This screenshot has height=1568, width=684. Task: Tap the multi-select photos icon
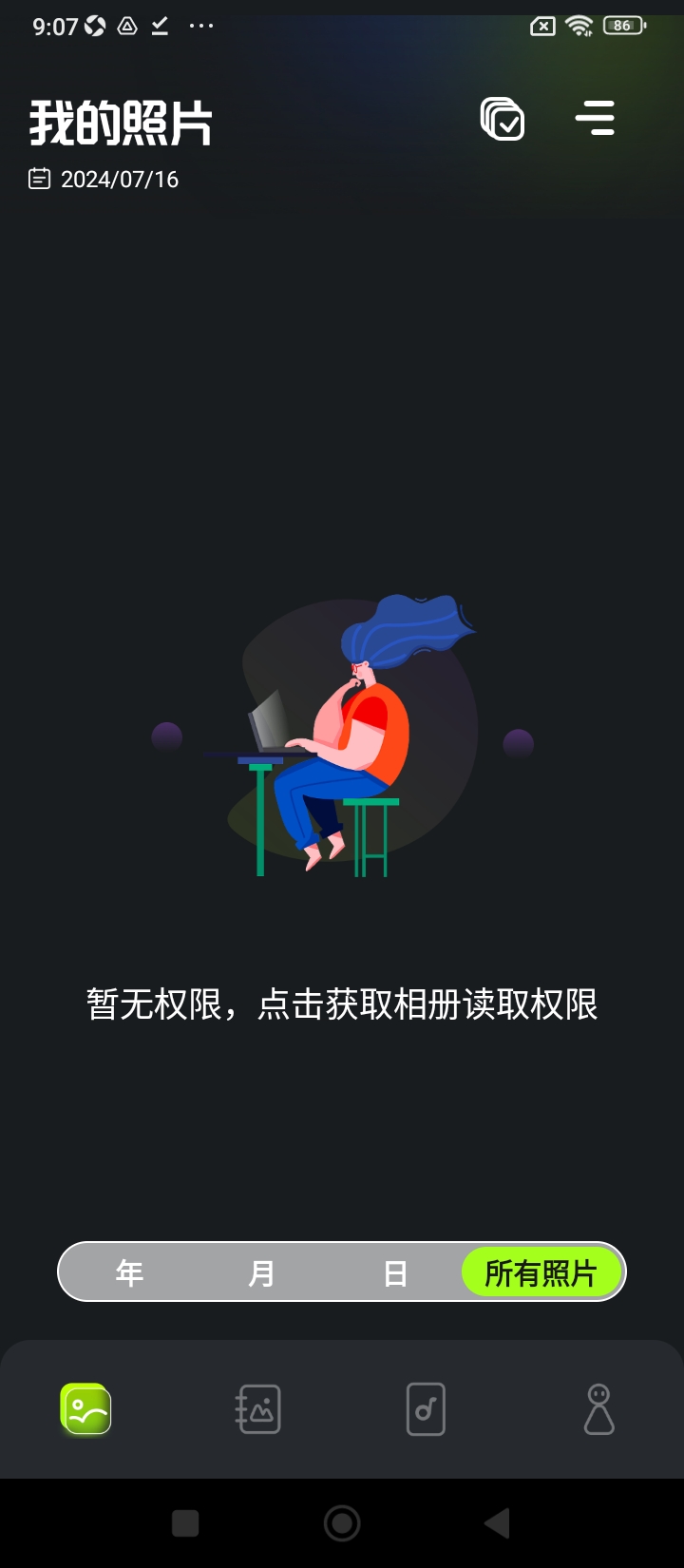(x=503, y=120)
